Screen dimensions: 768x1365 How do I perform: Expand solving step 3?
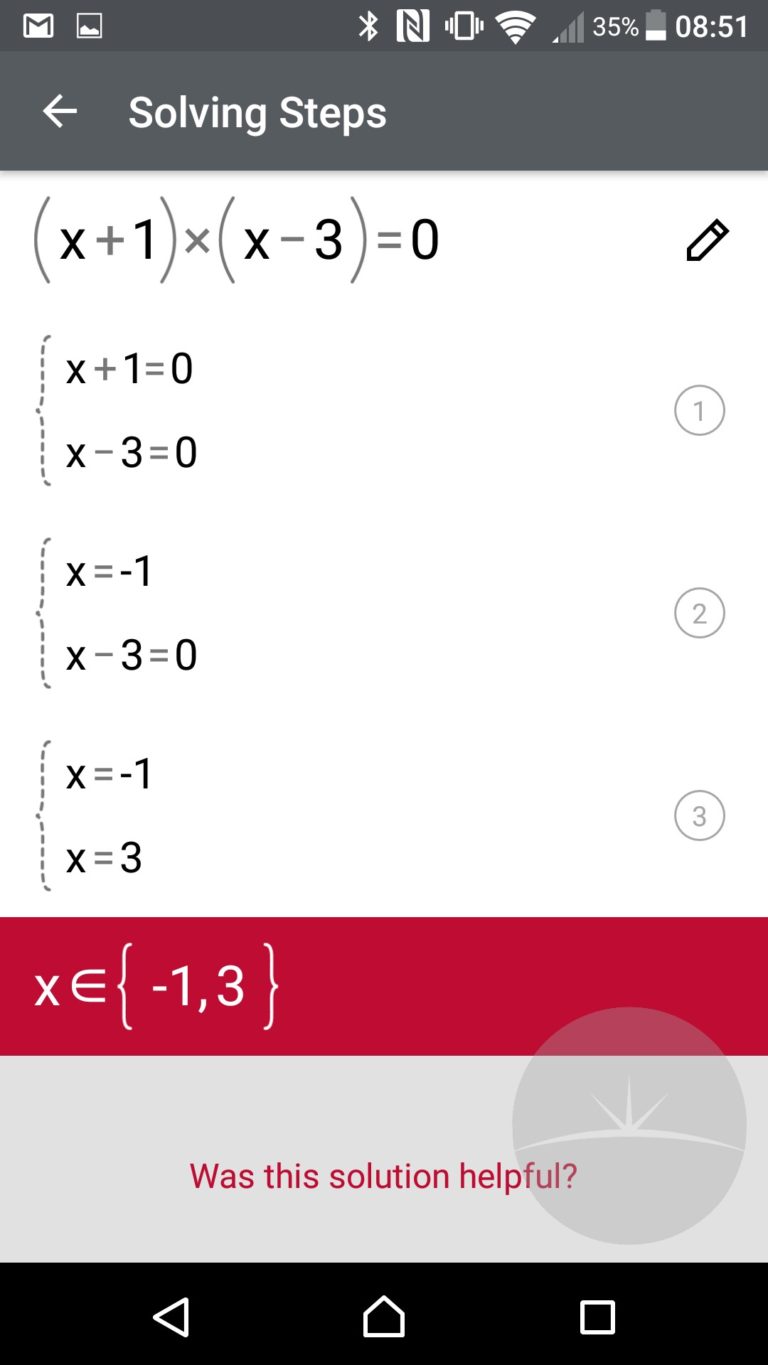click(x=699, y=816)
